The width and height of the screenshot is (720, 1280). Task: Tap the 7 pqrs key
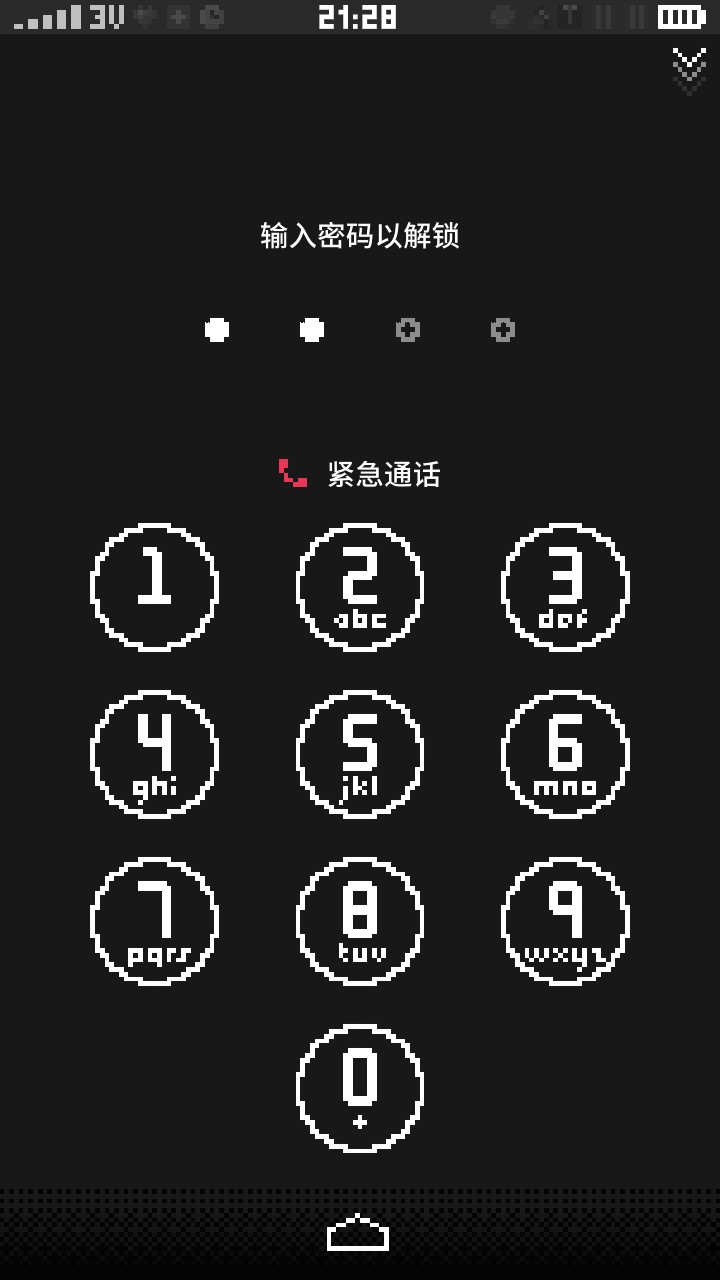point(155,921)
